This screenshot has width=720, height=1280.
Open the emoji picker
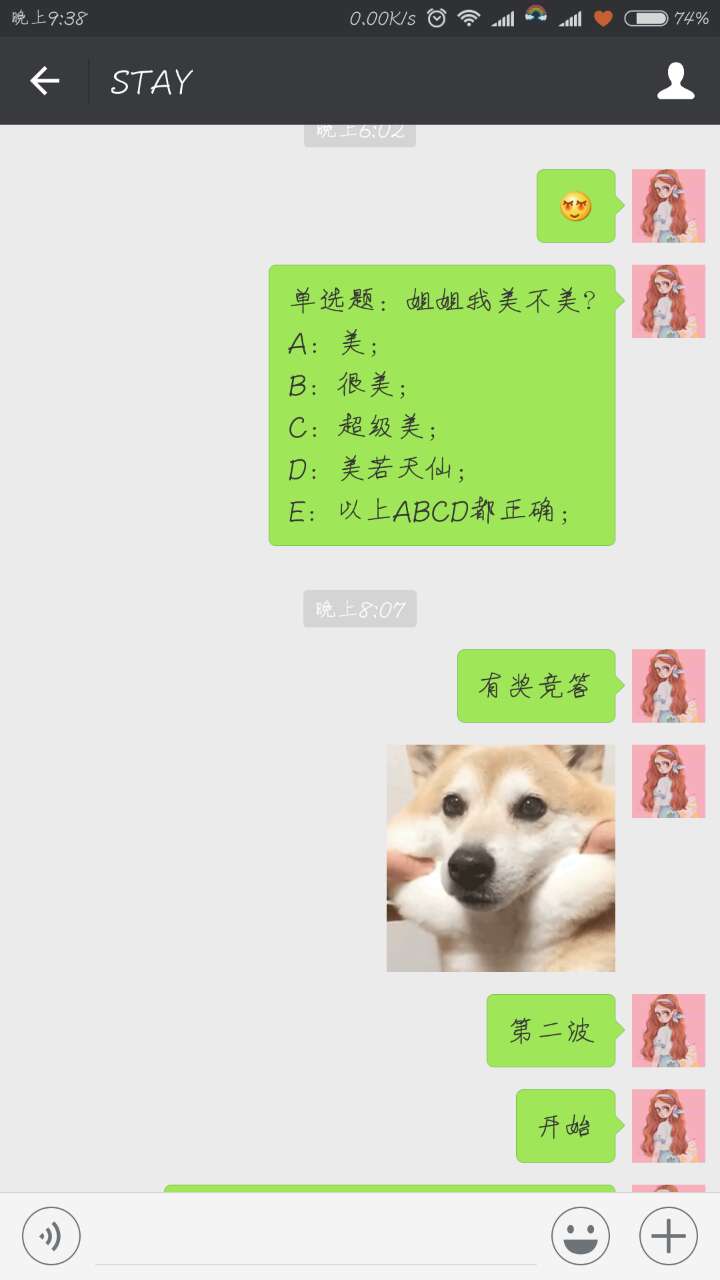click(580, 1236)
